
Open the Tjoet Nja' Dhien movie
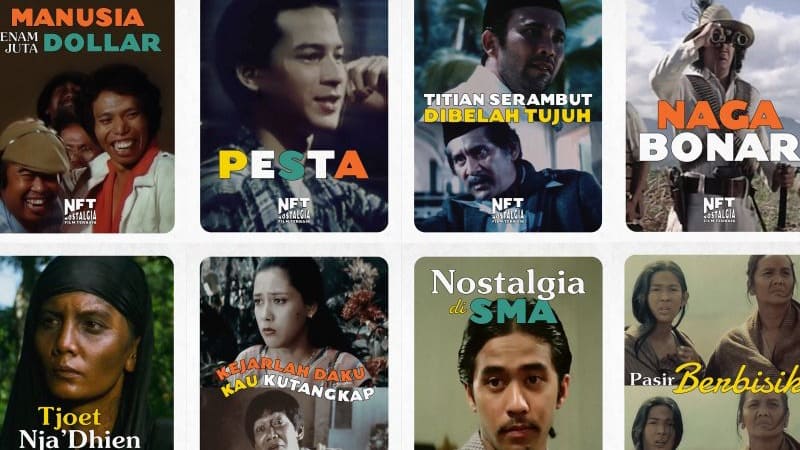[x=86, y=352]
